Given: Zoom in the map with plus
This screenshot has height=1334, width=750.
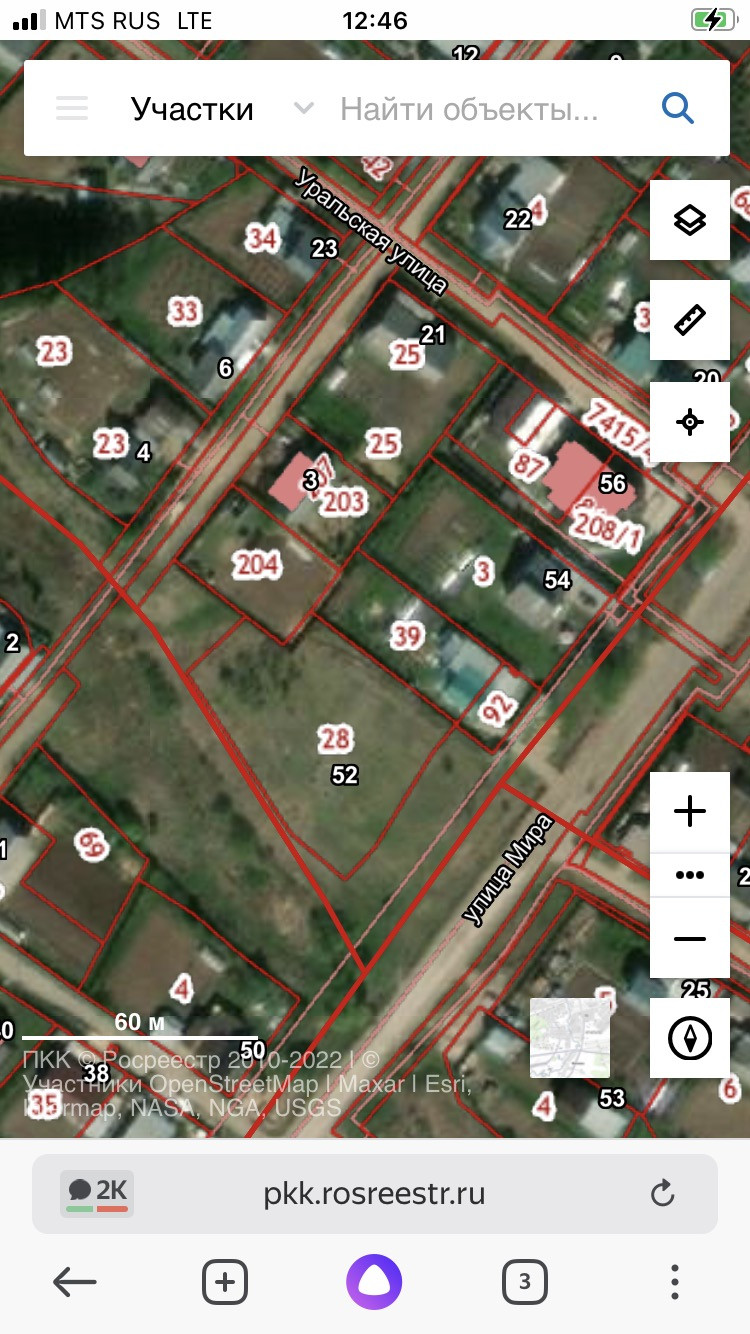Looking at the screenshot, I should (x=690, y=812).
